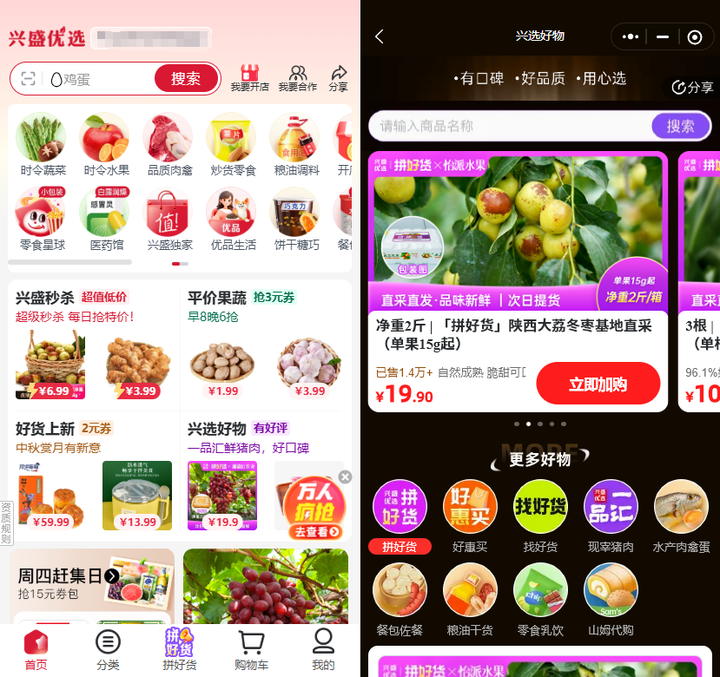Open the 周四赶集日 promotion card
720x677 pixels.
[x=92, y=587]
